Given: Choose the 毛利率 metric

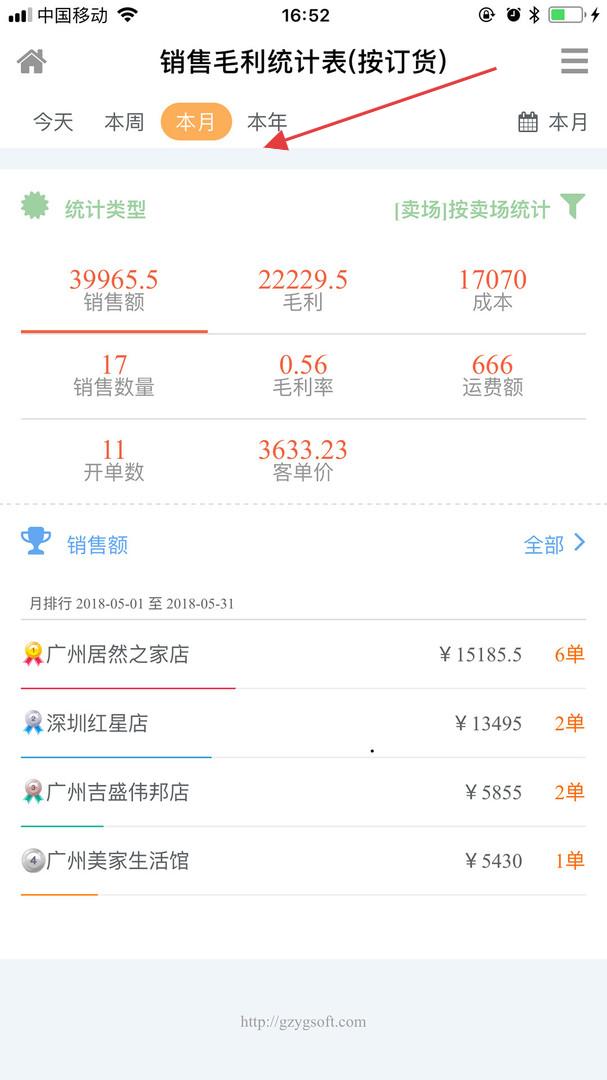Looking at the screenshot, I should click(302, 376).
